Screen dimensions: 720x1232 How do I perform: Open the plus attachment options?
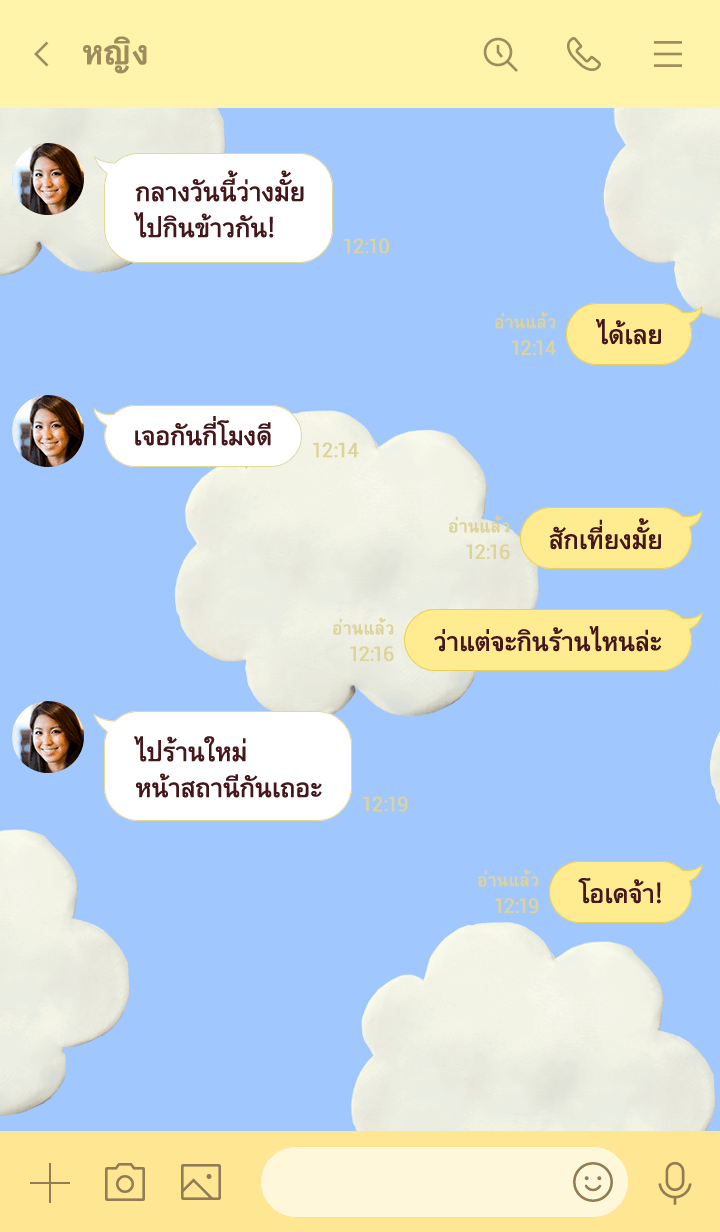[50, 1183]
